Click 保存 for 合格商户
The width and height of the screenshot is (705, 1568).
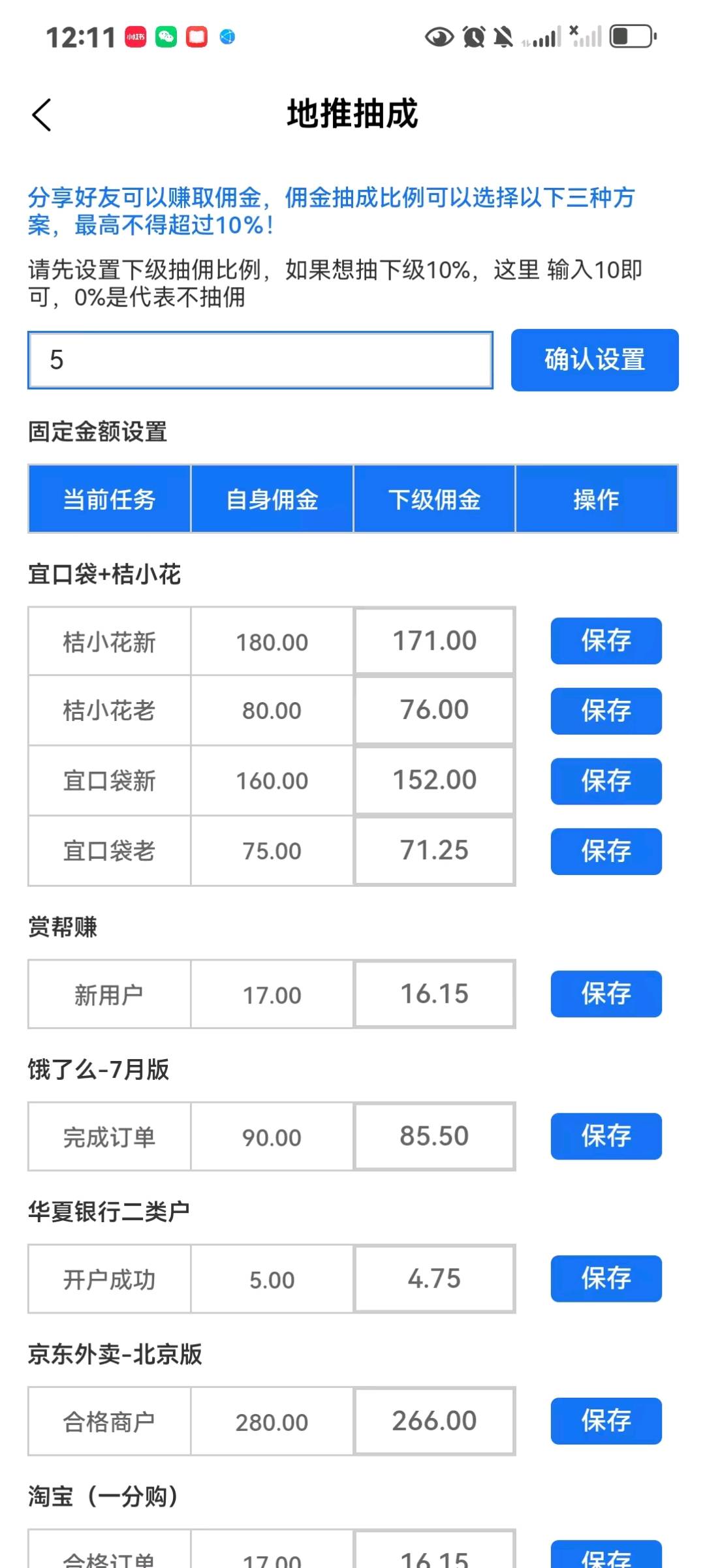click(606, 1421)
